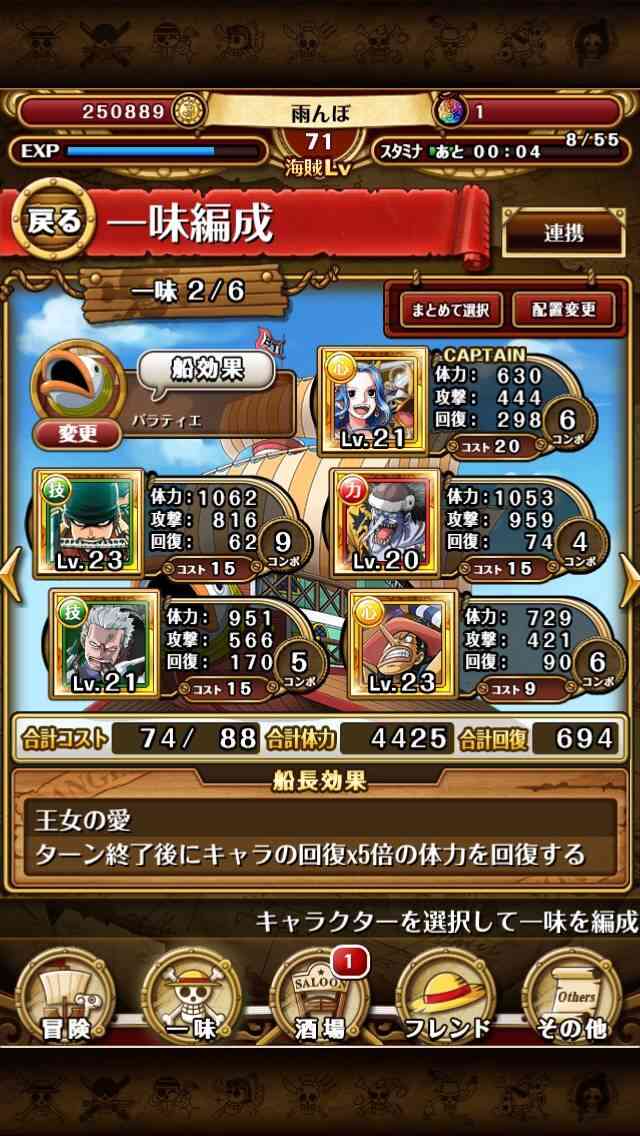Select the captain character Lv.21
This screenshot has width=640, height=1136.
tap(373, 401)
